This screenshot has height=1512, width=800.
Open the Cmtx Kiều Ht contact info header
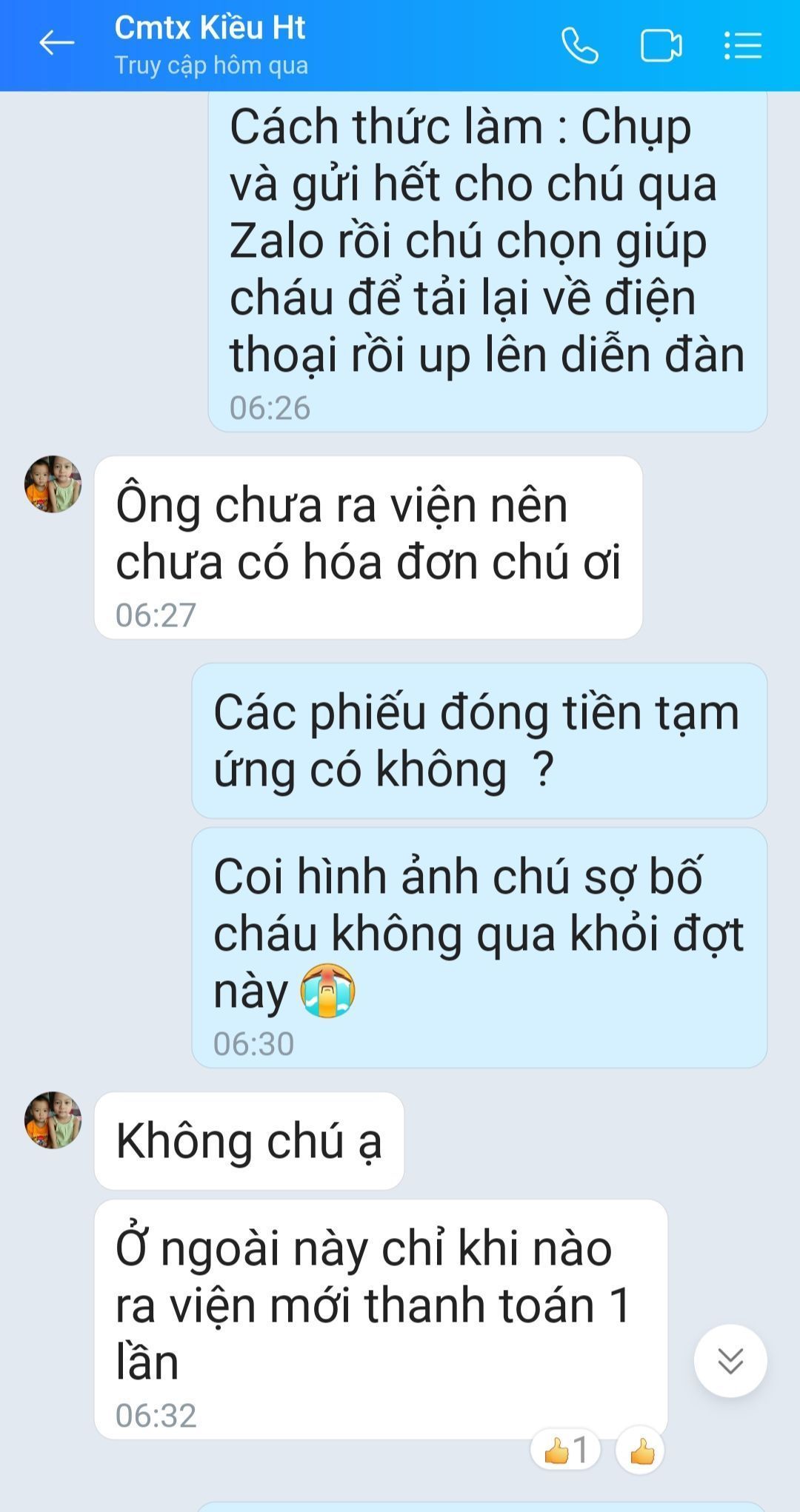point(211,44)
